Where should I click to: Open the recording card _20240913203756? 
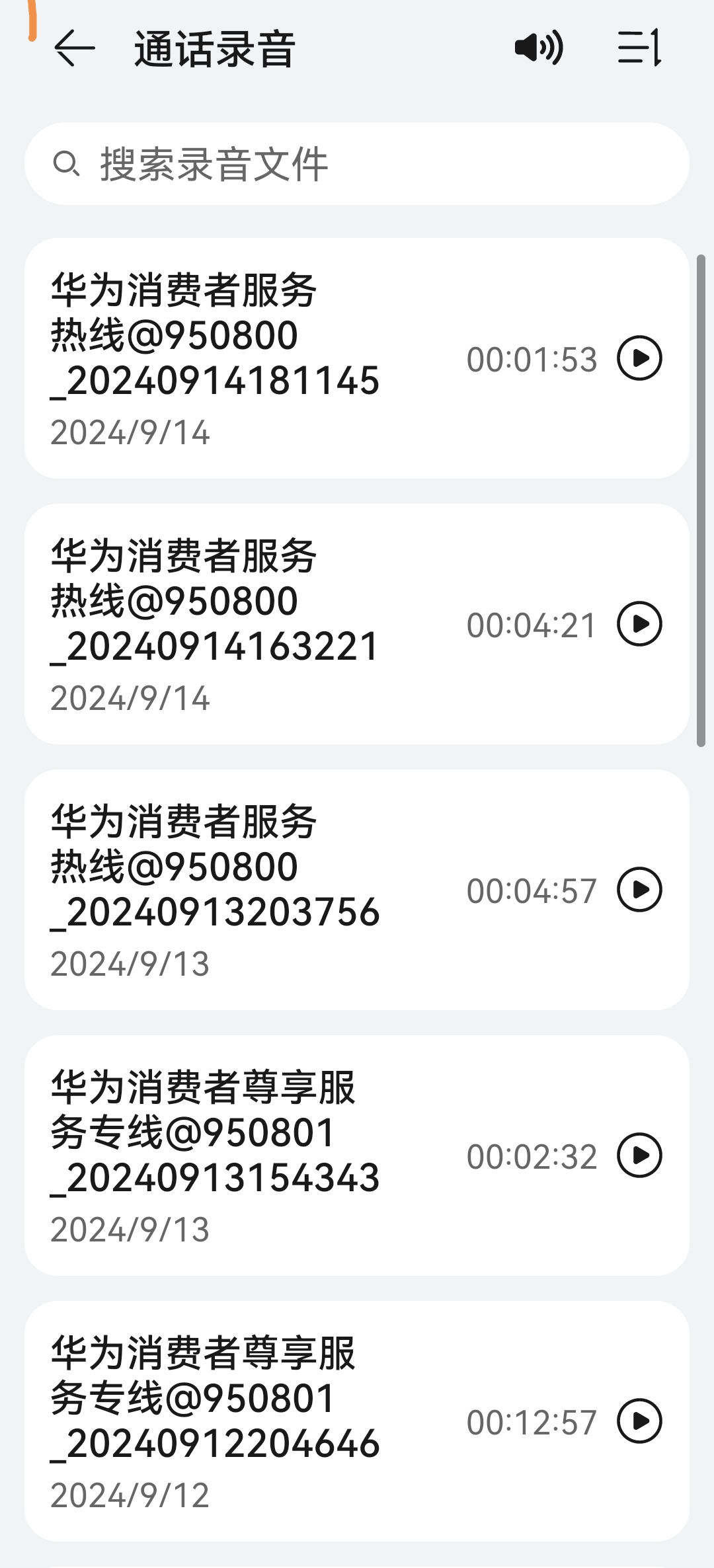point(357,890)
